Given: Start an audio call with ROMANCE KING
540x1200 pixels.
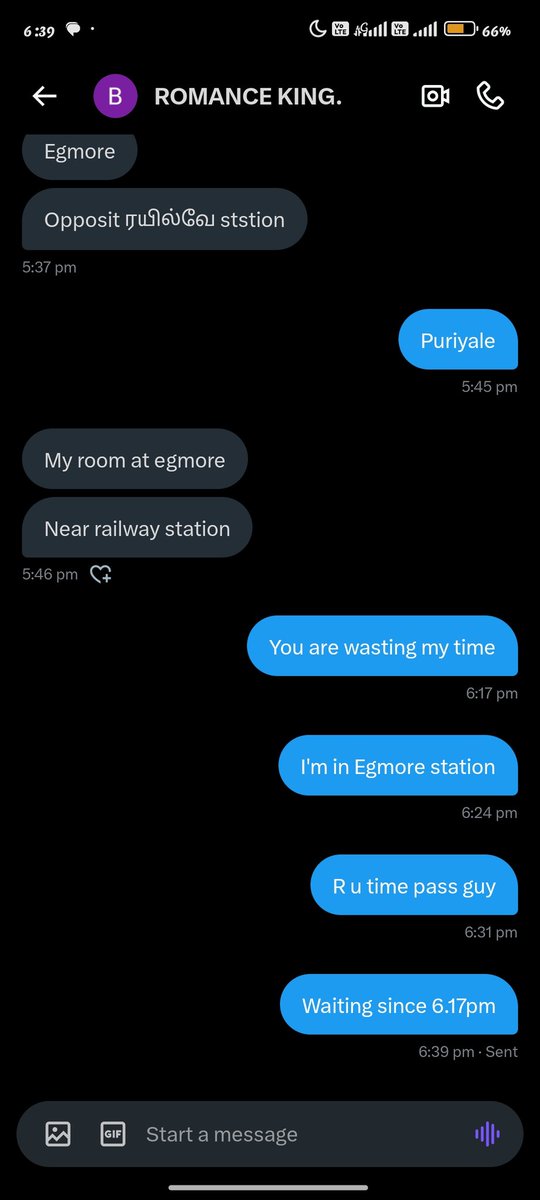Looking at the screenshot, I should pyautogui.click(x=490, y=96).
